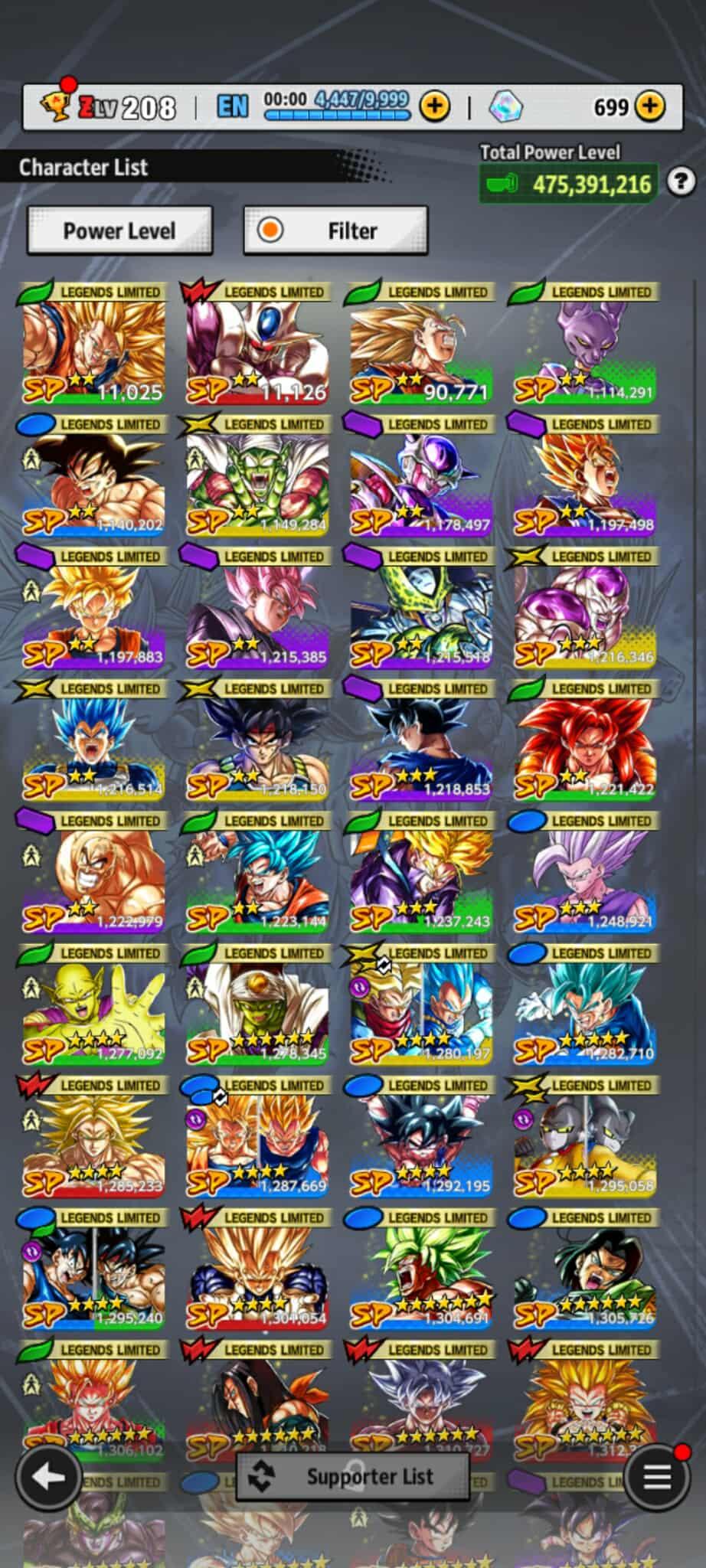Open the player level trophy icon
Image resolution: width=706 pixels, height=1568 pixels.
[55, 106]
